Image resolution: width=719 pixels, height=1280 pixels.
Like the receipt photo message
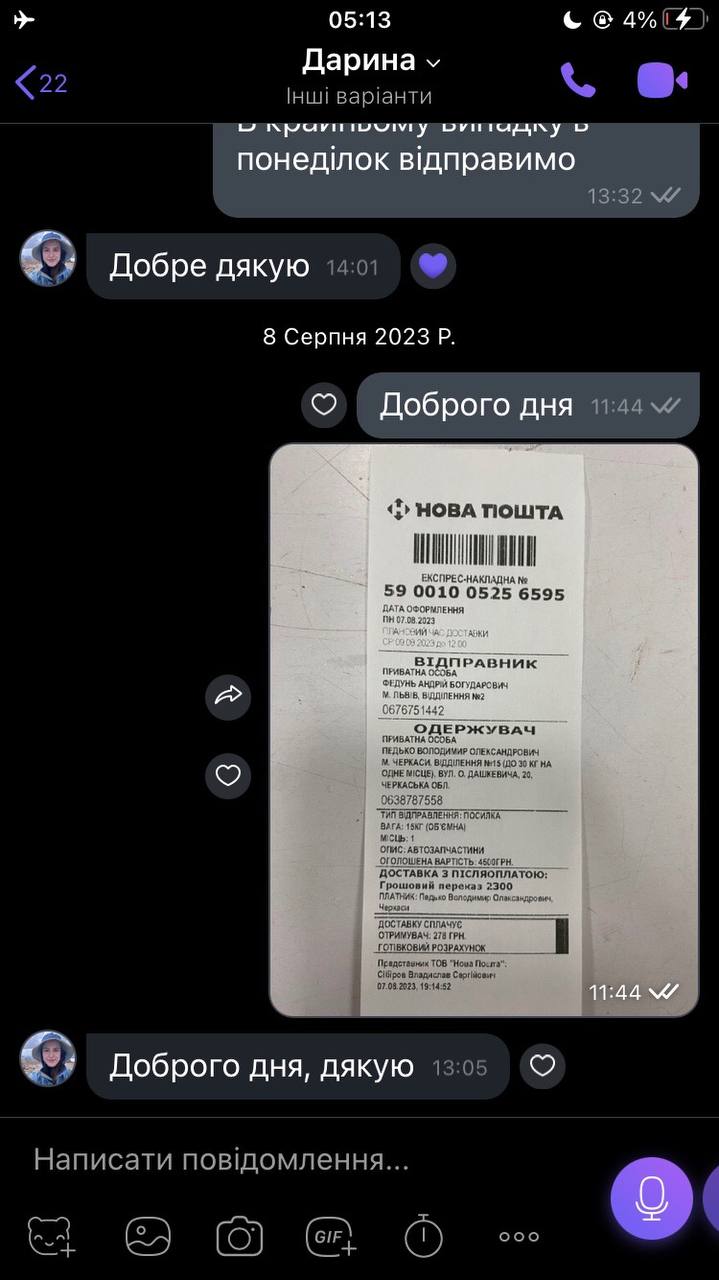click(228, 775)
